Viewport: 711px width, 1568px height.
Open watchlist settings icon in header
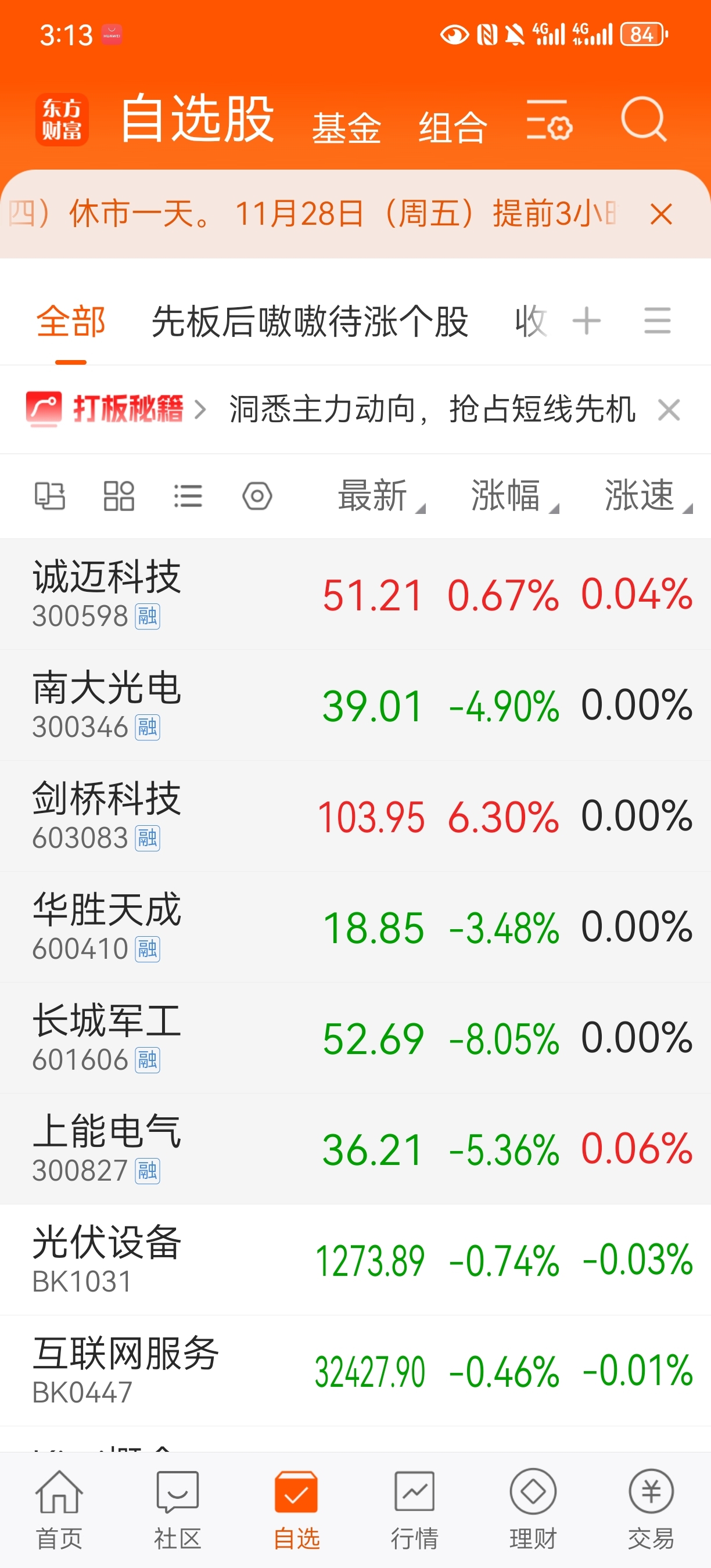click(549, 120)
